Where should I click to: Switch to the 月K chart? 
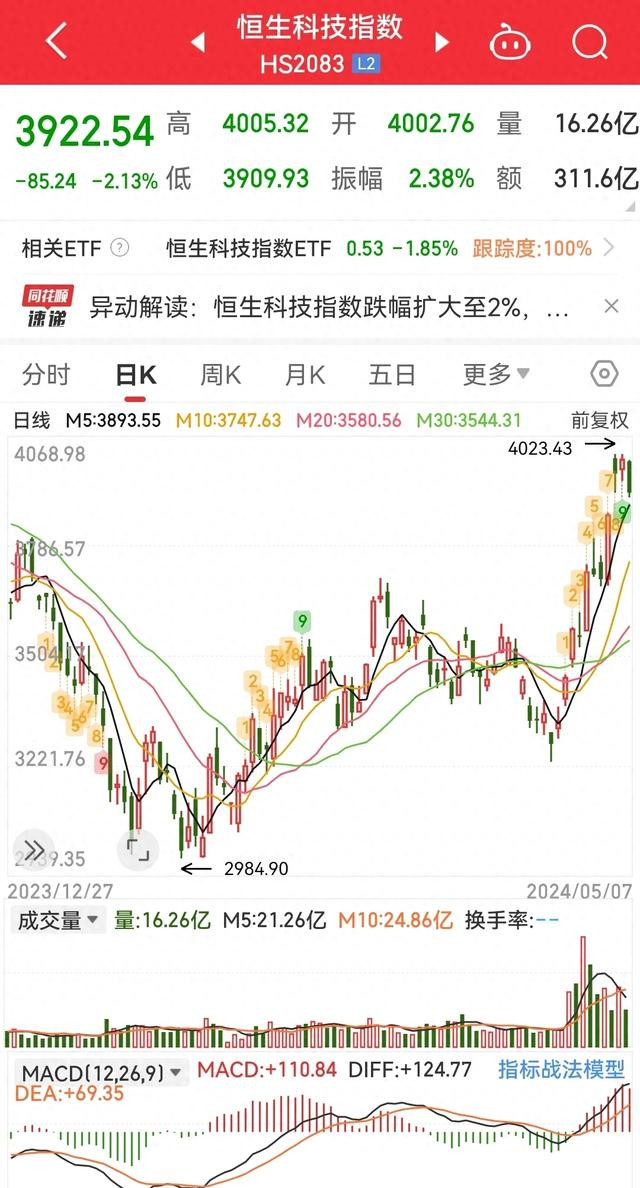(x=304, y=374)
